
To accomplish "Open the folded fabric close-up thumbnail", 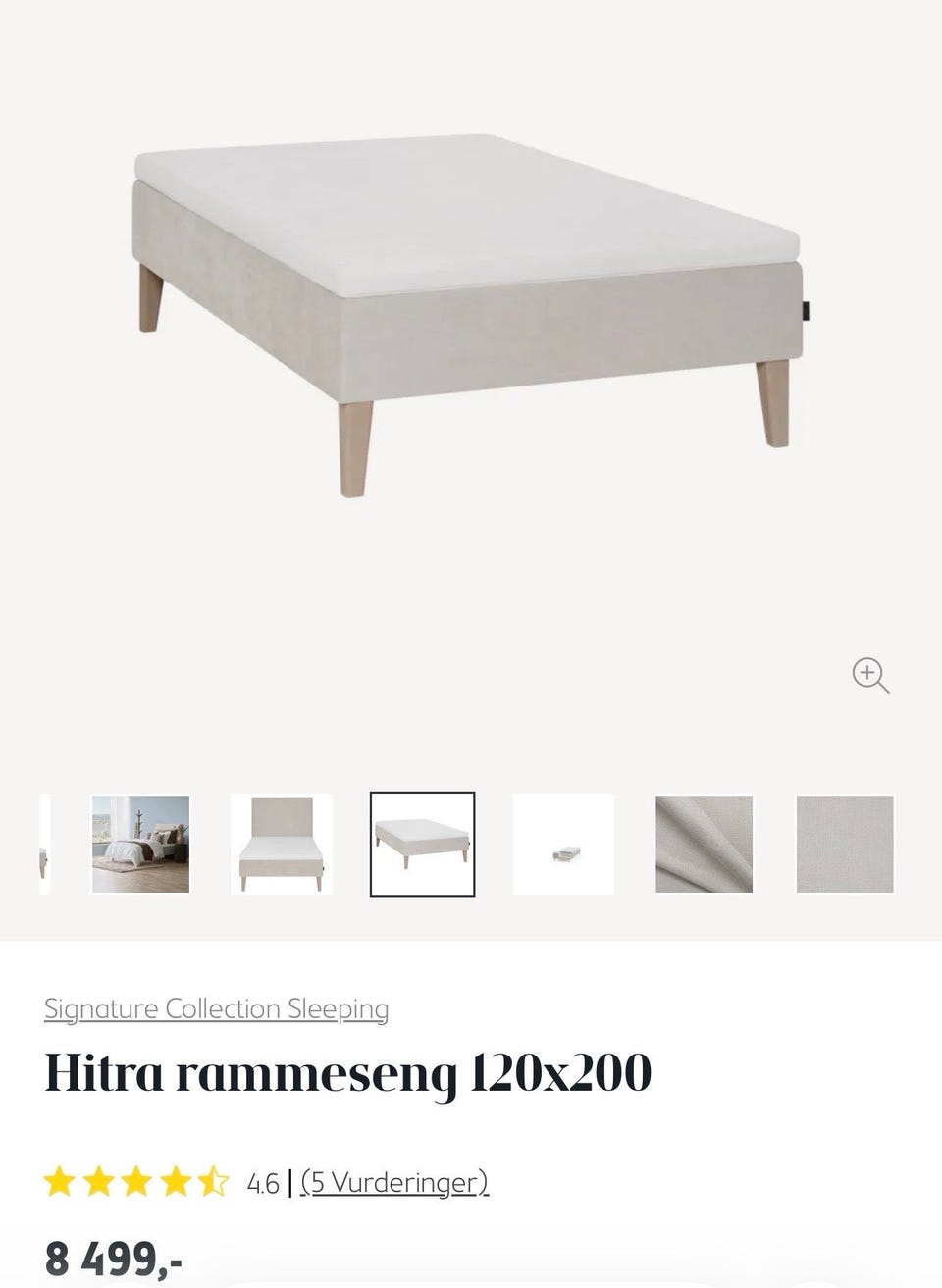I will coord(704,844).
